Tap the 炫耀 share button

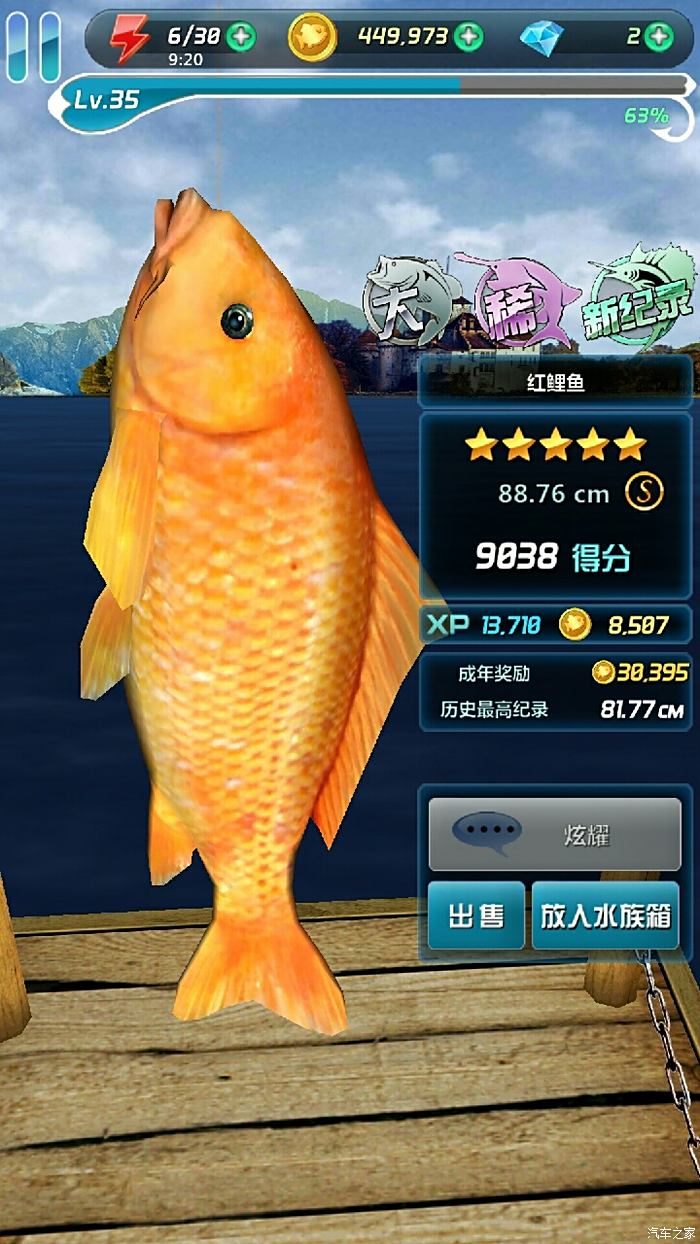(554, 833)
